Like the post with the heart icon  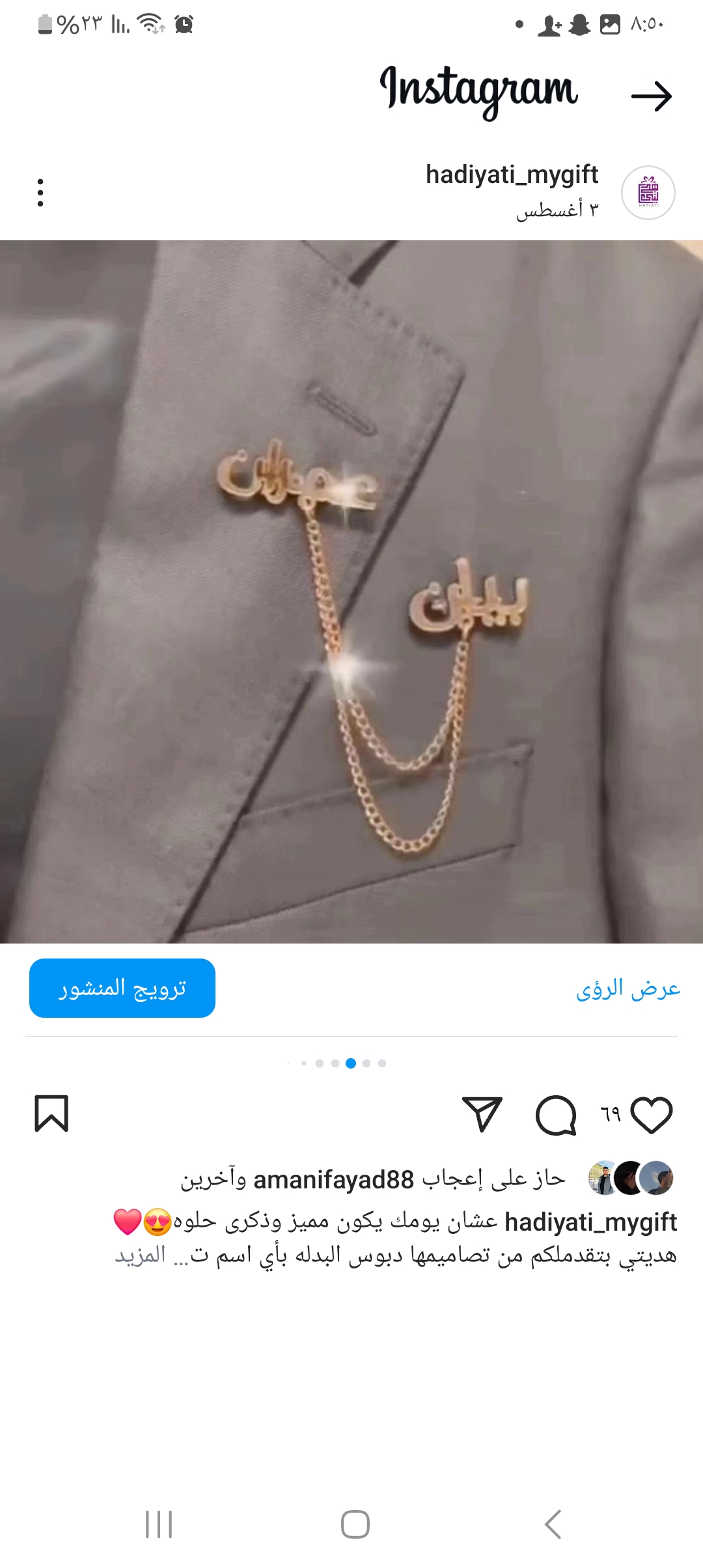click(652, 1115)
